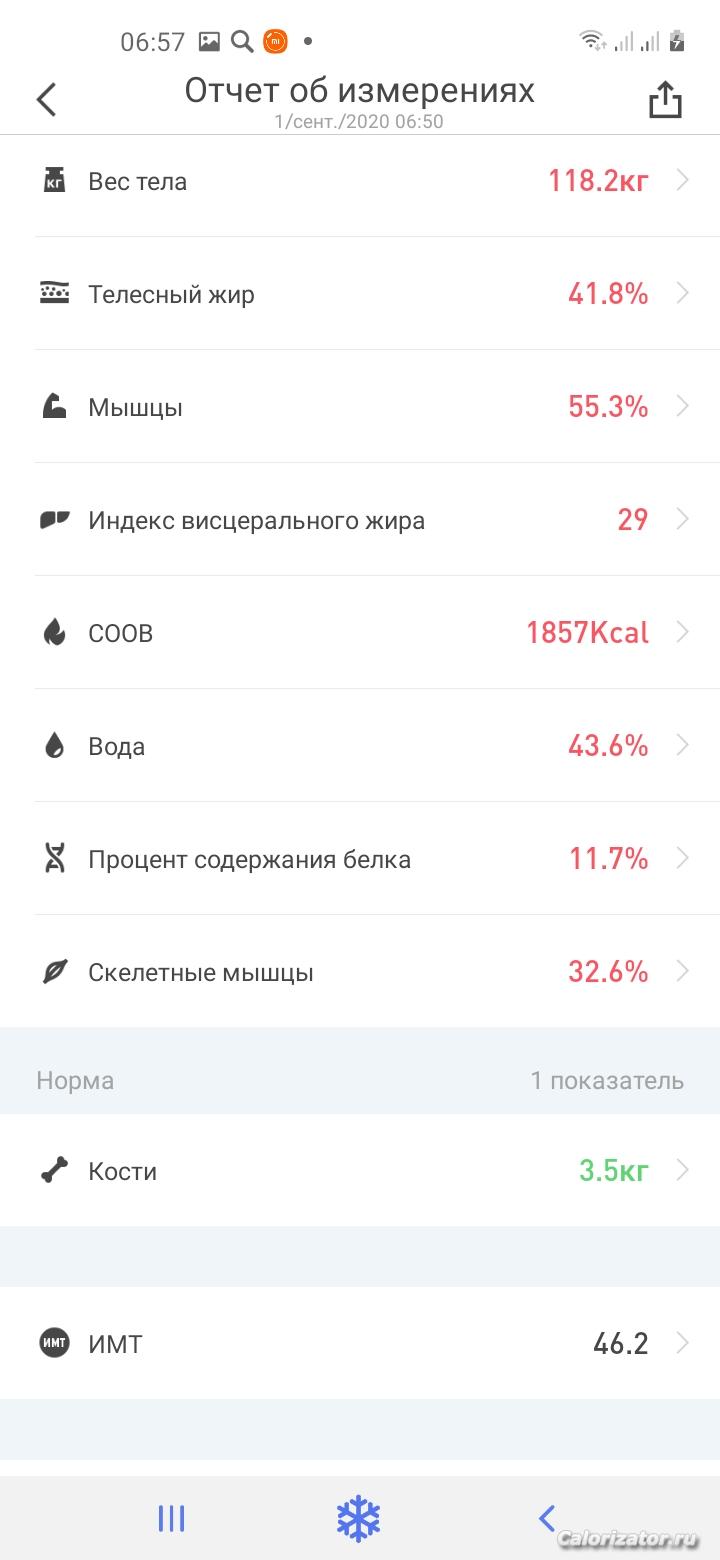Go back from the measurement report
This screenshot has width=720, height=1560.
point(46,99)
